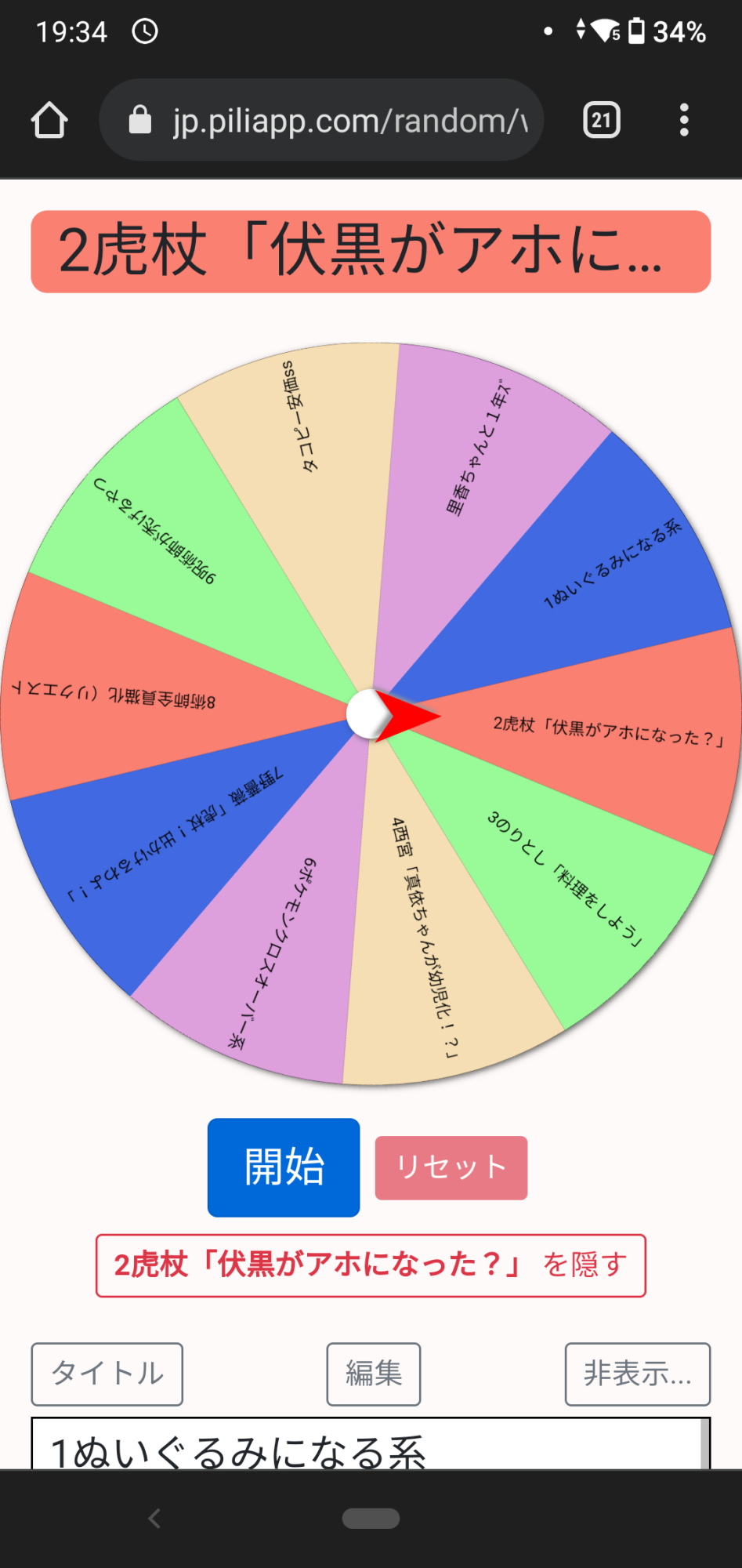Tap the white center hub of the wheel
This screenshot has height=1568, width=742.
click(x=367, y=713)
